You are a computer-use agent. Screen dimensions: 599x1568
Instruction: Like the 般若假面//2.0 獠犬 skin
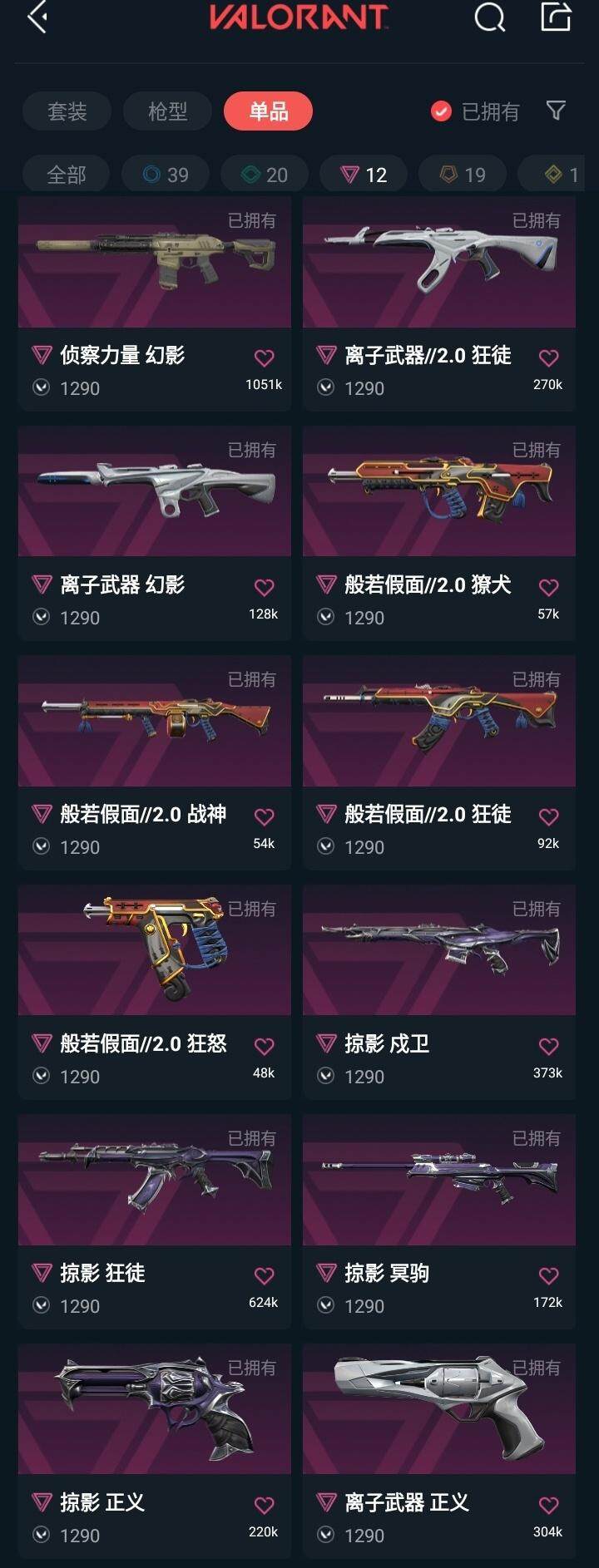point(548,588)
